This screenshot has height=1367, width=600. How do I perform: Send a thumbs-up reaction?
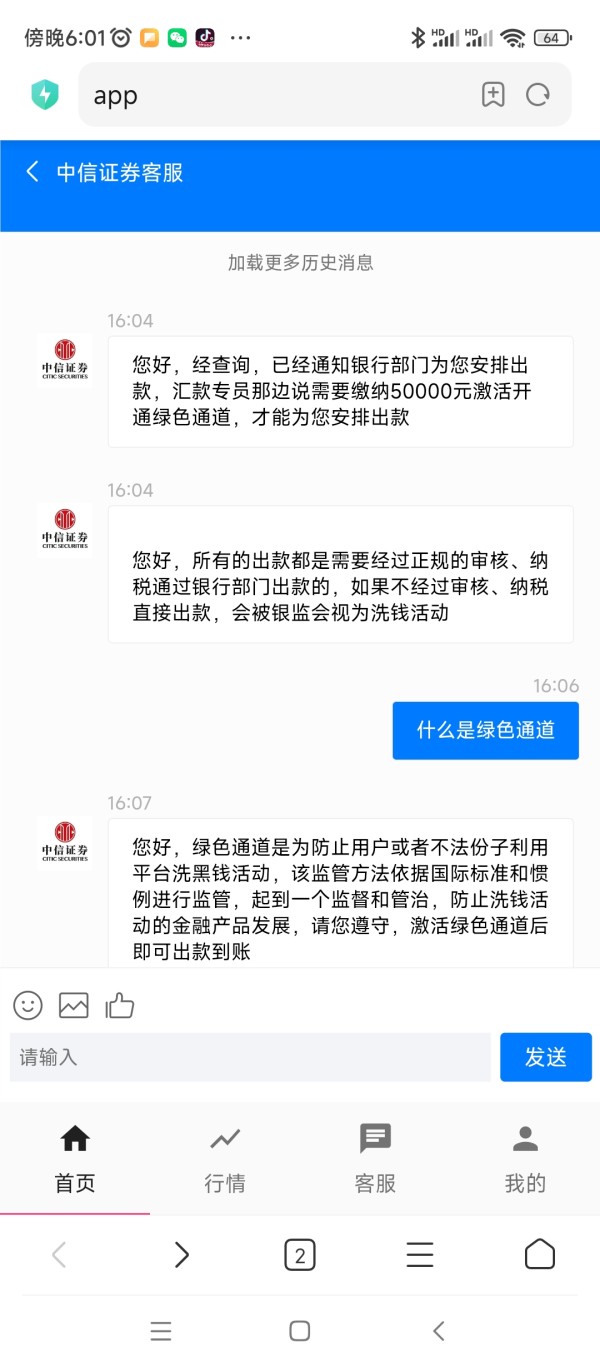[x=120, y=1005]
